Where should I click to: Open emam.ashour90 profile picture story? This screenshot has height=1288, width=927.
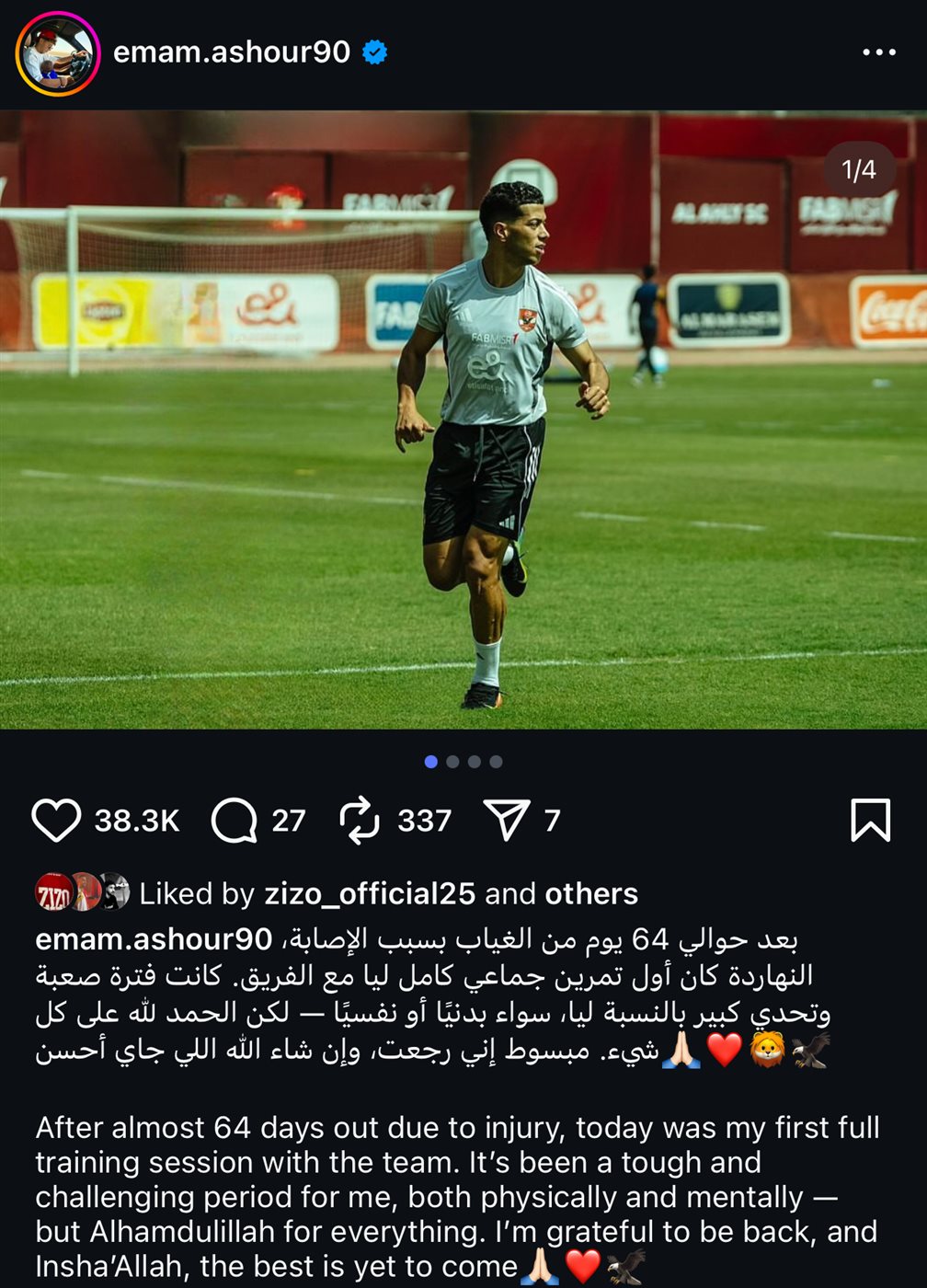coord(57,53)
